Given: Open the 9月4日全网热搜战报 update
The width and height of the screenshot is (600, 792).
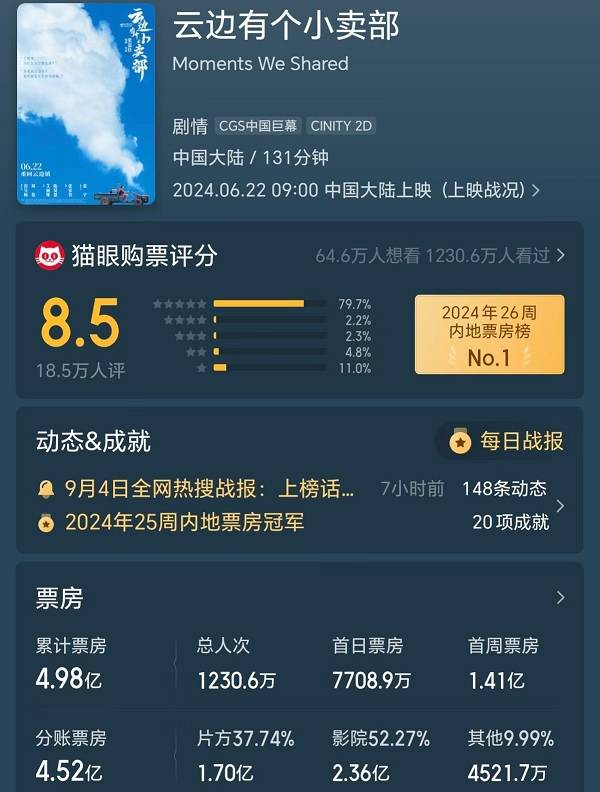Looking at the screenshot, I should pos(210,489).
